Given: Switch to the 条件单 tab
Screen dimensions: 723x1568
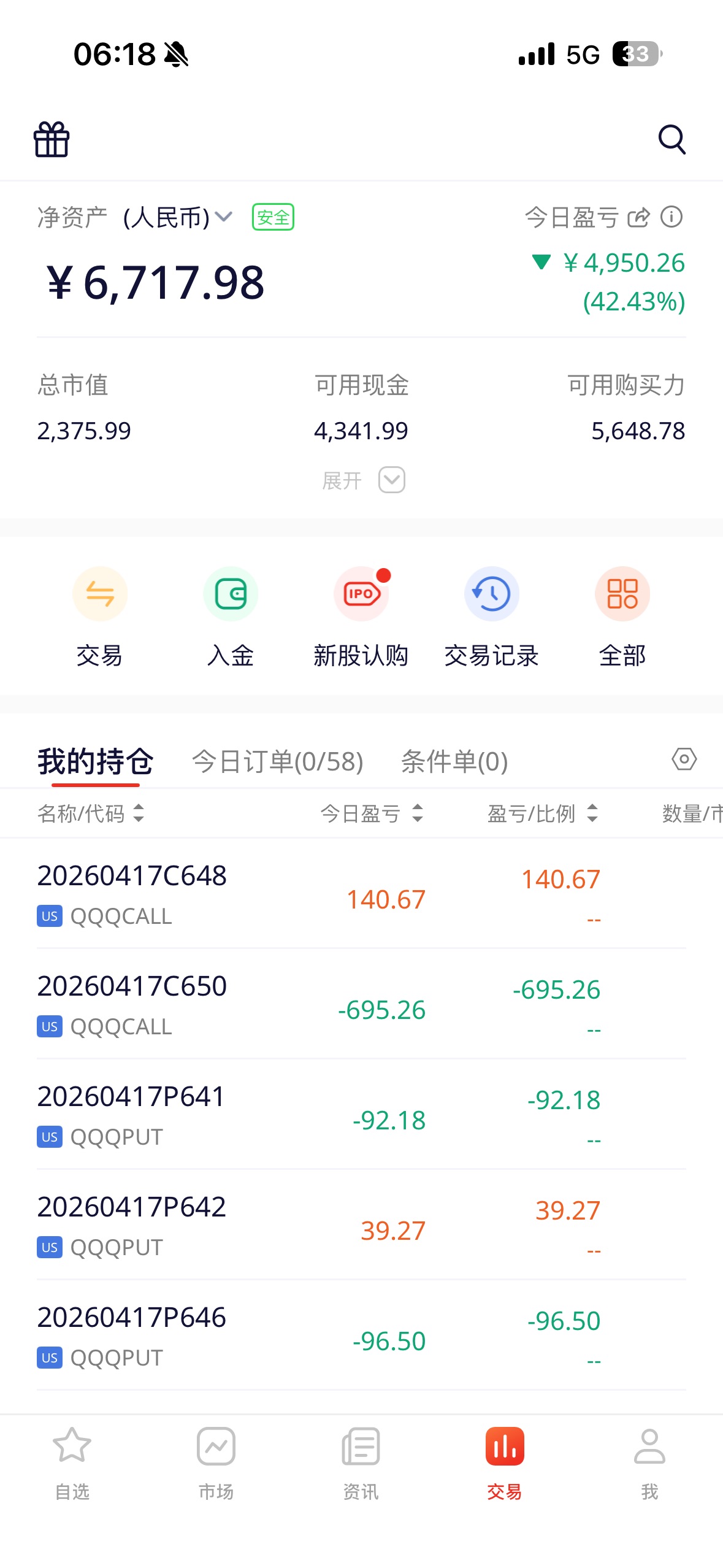Looking at the screenshot, I should (x=454, y=761).
